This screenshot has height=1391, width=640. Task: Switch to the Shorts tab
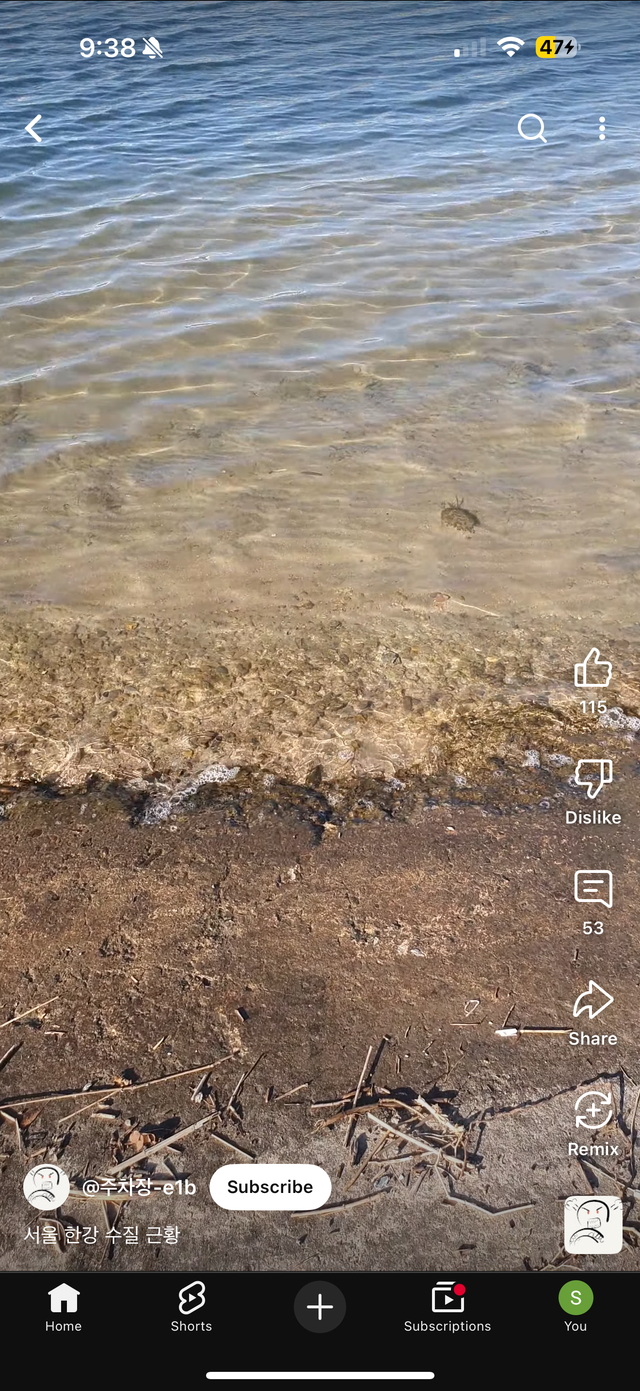(191, 1307)
